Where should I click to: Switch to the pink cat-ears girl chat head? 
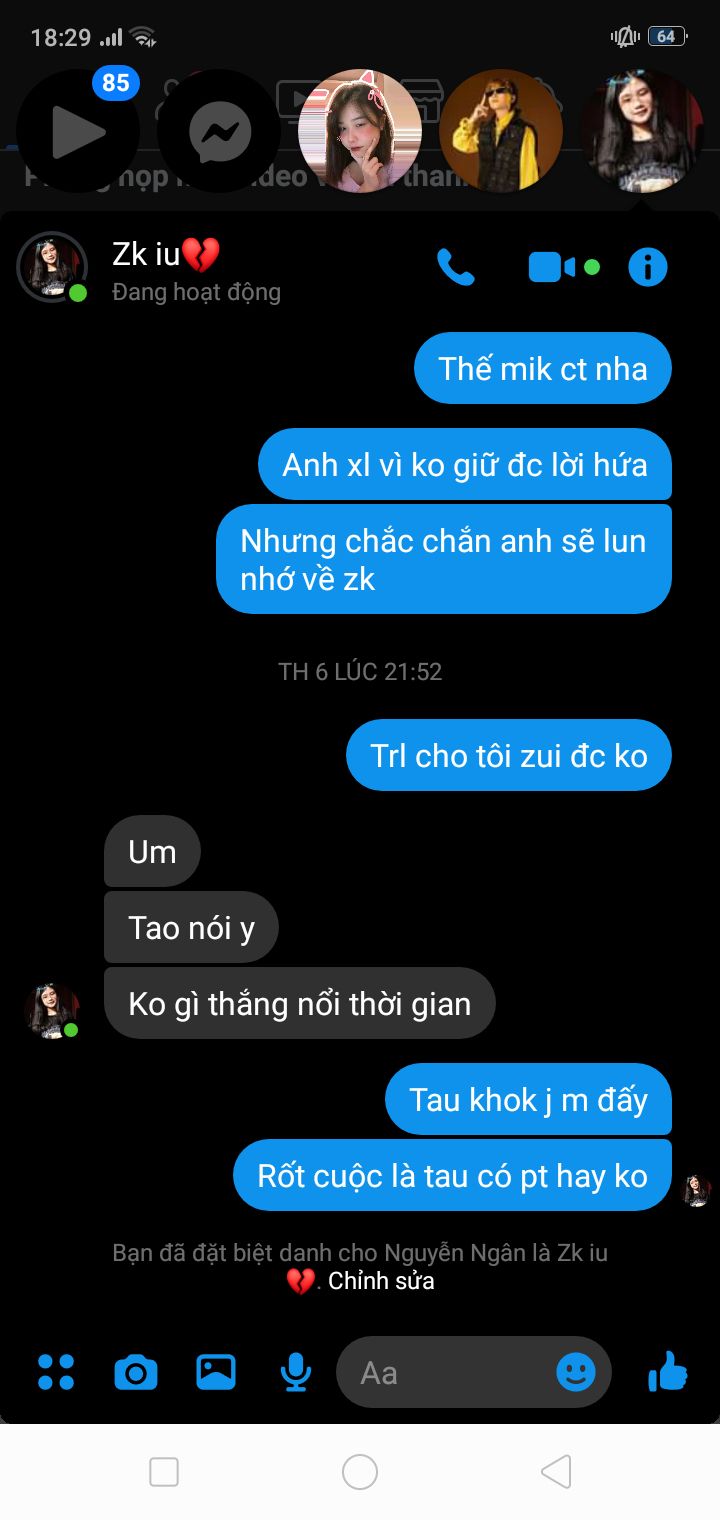click(x=360, y=131)
